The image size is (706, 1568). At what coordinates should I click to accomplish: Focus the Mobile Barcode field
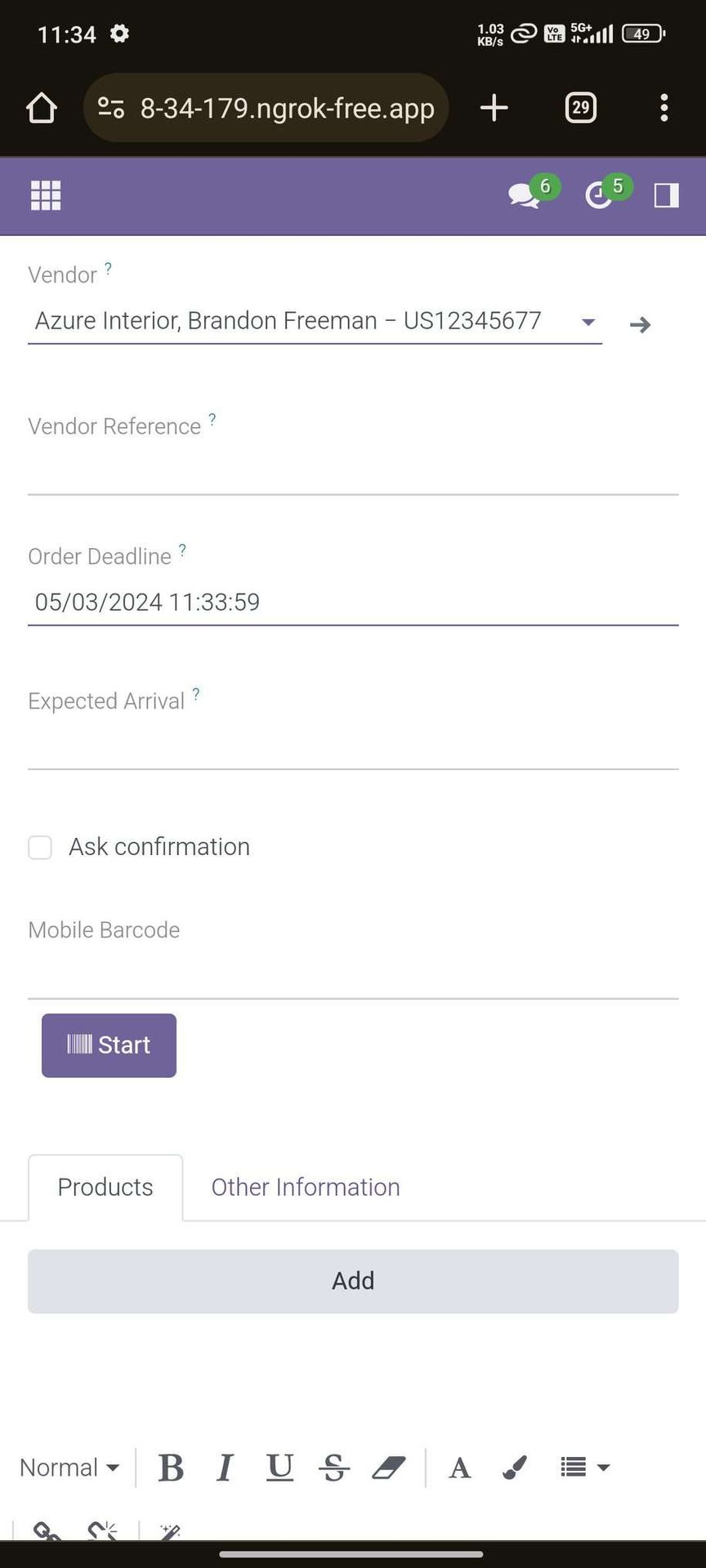tap(353, 976)
